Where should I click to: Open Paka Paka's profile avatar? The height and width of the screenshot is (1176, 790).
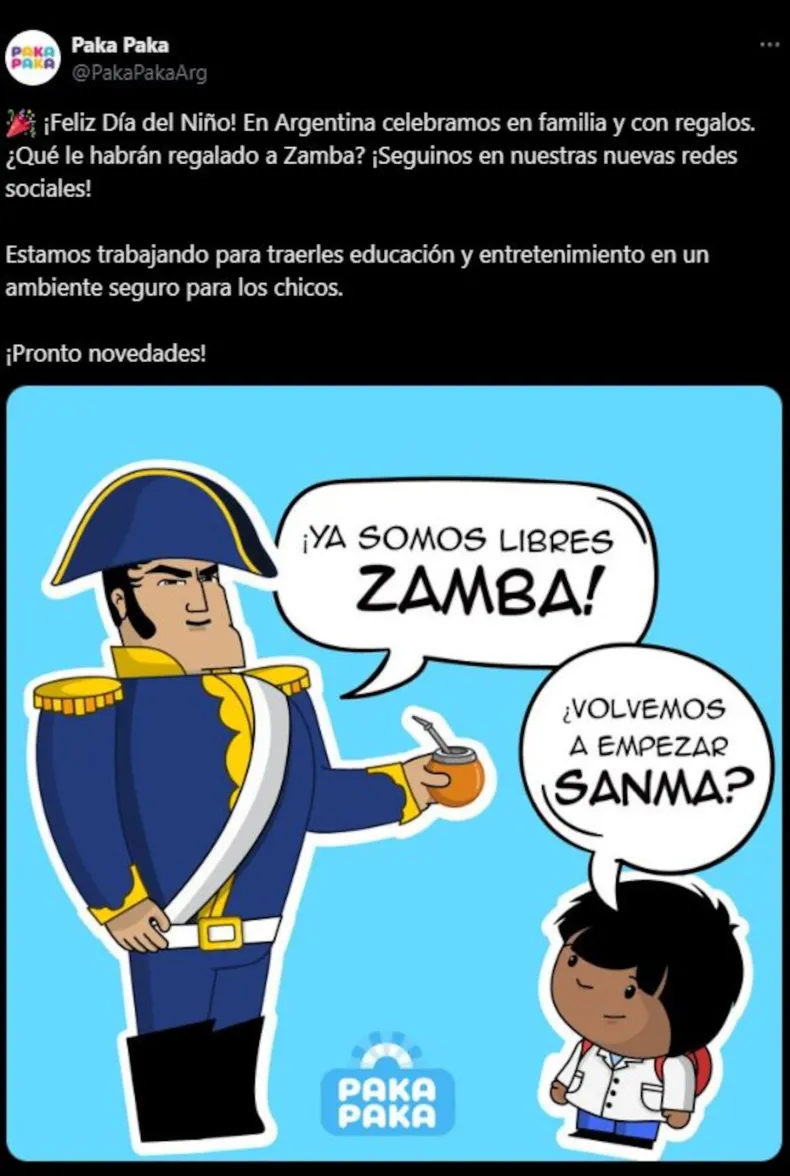click(33, 57)
